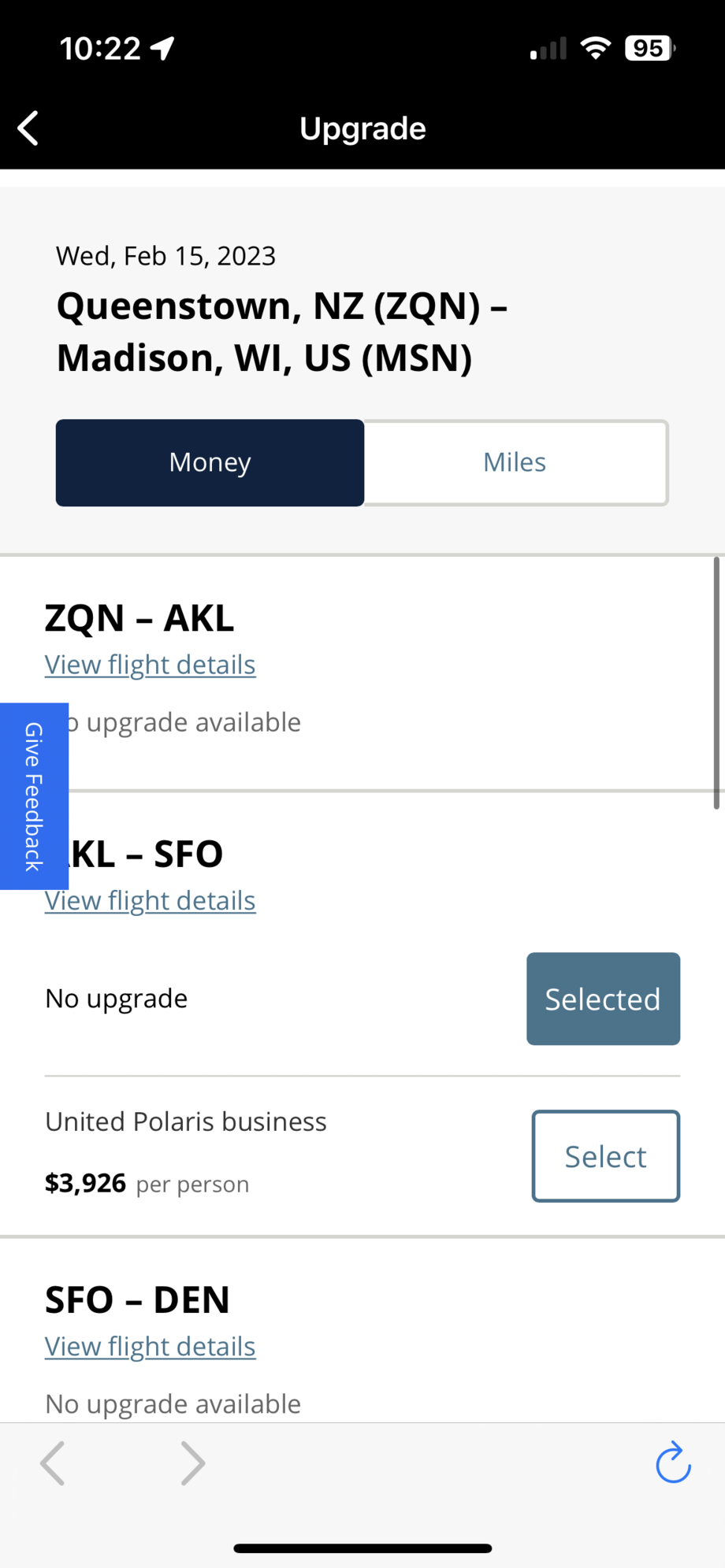Tap the Selected button for No upgrade

pos(603,999)
